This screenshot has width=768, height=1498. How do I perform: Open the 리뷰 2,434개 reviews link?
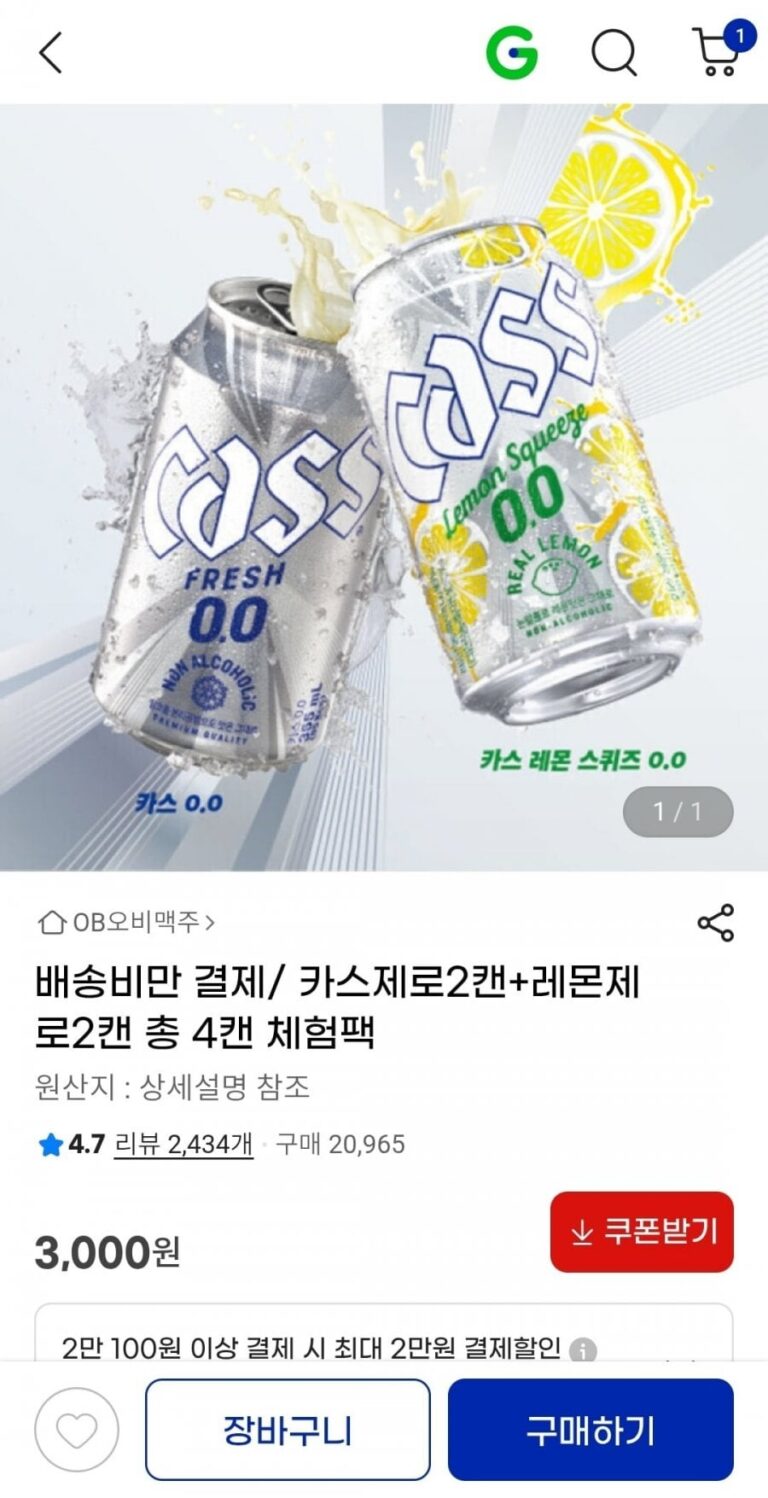point(184,1144)
